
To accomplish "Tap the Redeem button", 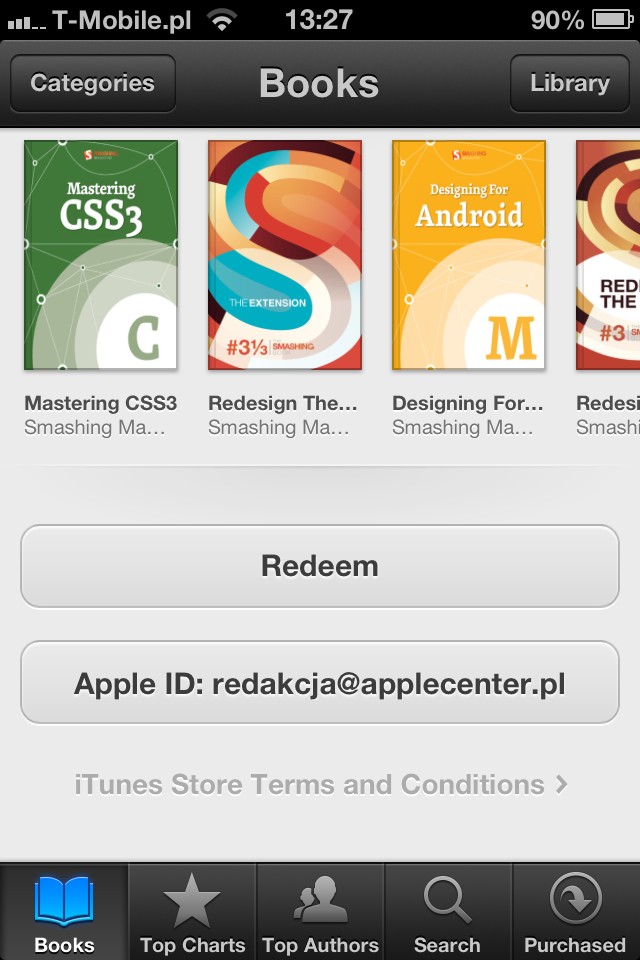I will coord(320,566).
